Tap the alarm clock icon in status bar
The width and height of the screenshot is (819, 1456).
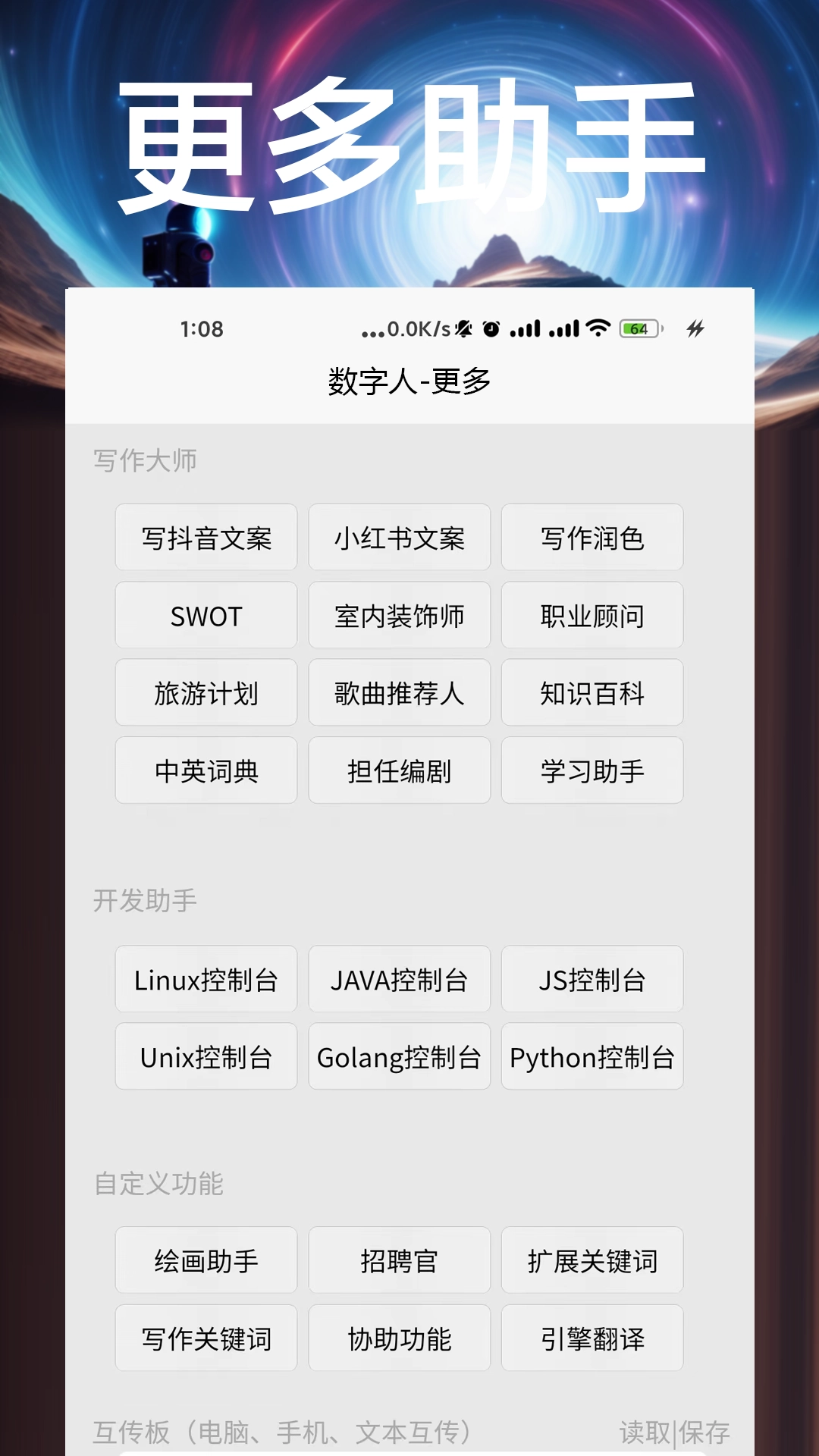click(x=492, y=328)
